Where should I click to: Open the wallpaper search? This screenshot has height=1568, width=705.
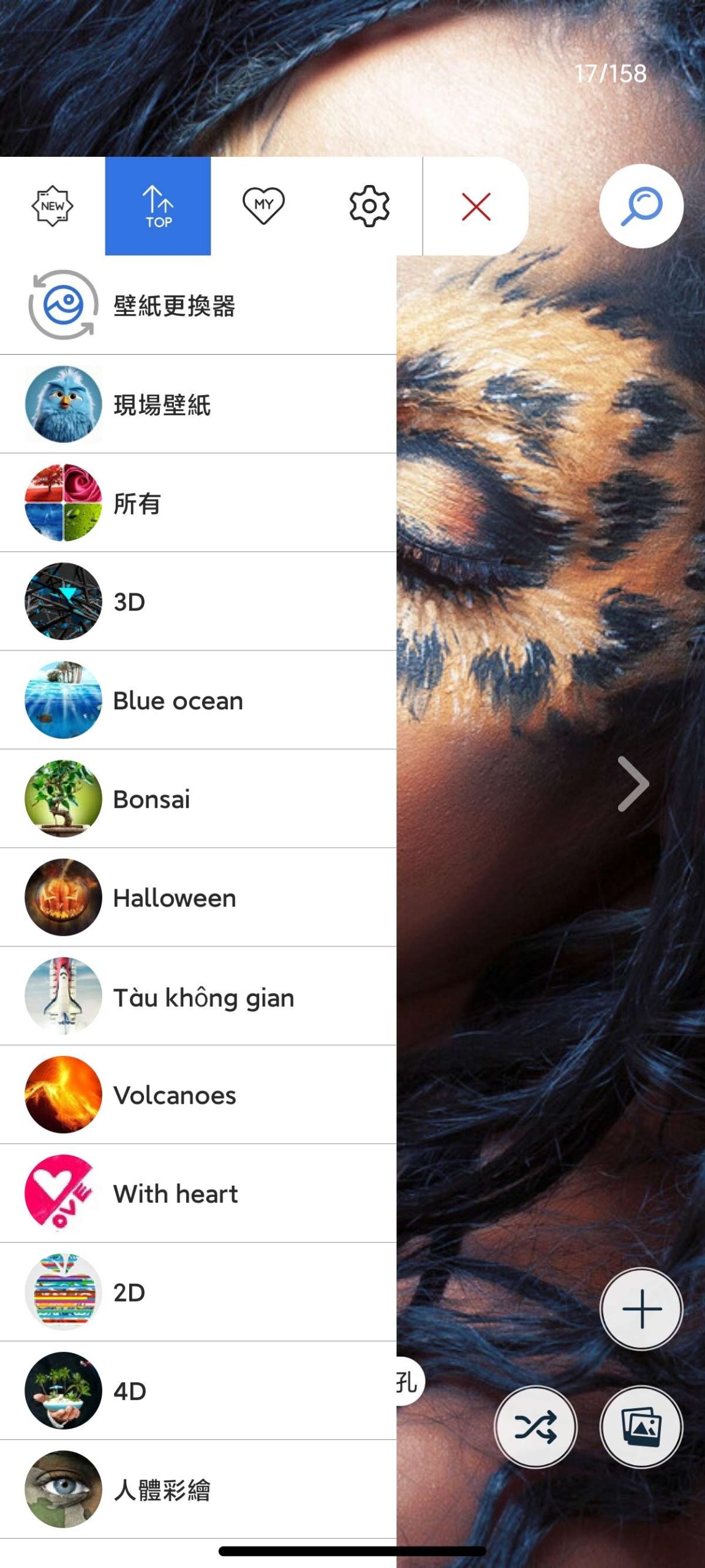[x=641, y=206]
